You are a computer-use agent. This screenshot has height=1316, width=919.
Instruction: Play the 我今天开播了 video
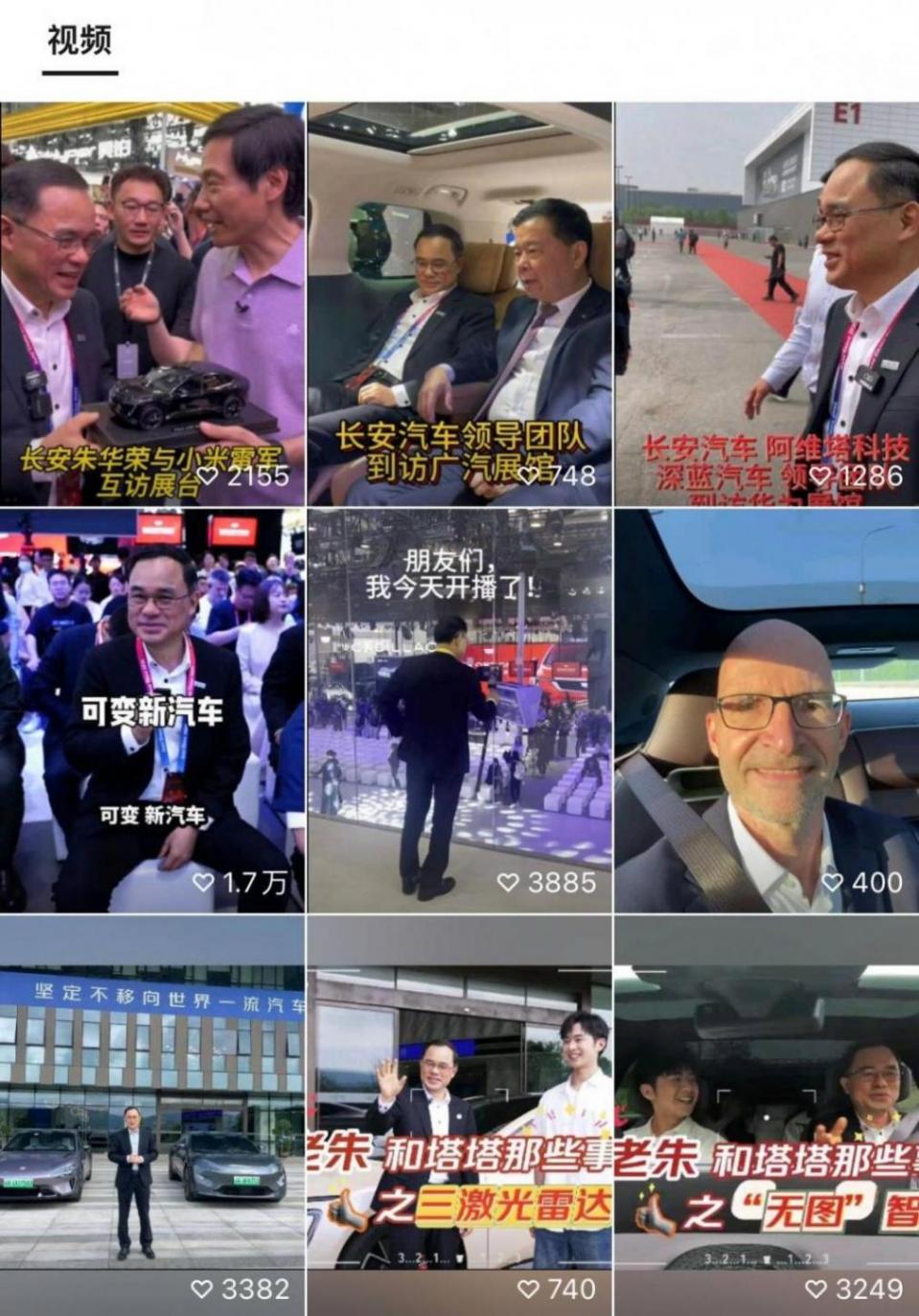coord(459,710)
